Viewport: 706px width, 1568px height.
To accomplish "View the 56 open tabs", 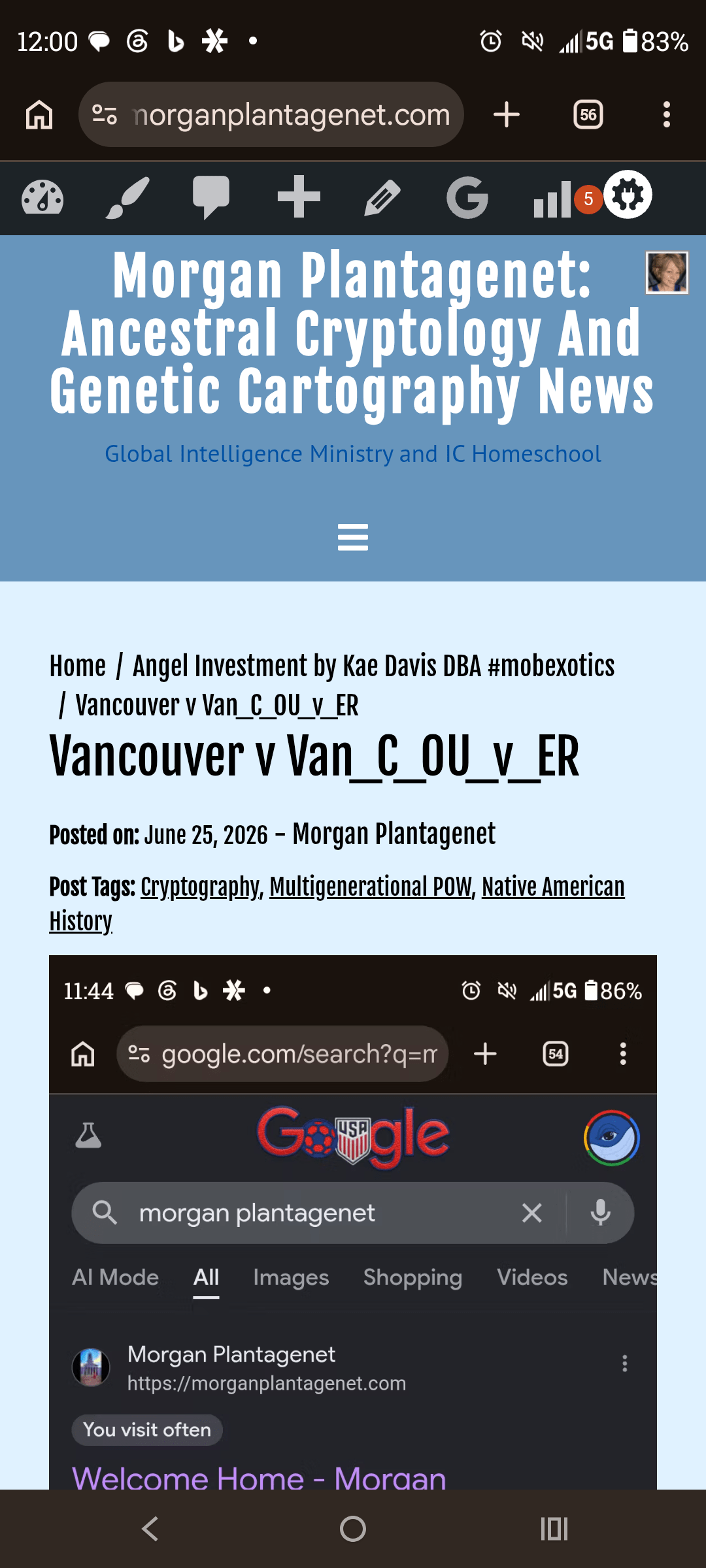I will [x=588, y=115].
